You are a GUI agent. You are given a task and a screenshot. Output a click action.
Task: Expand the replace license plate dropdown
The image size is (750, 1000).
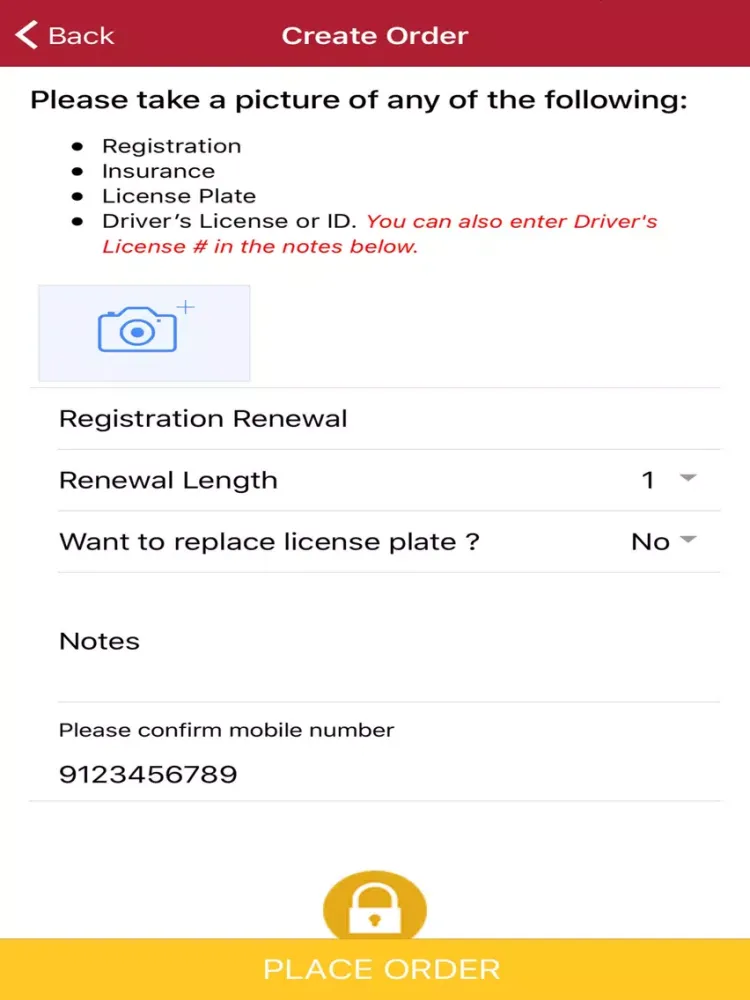[664, 542]
